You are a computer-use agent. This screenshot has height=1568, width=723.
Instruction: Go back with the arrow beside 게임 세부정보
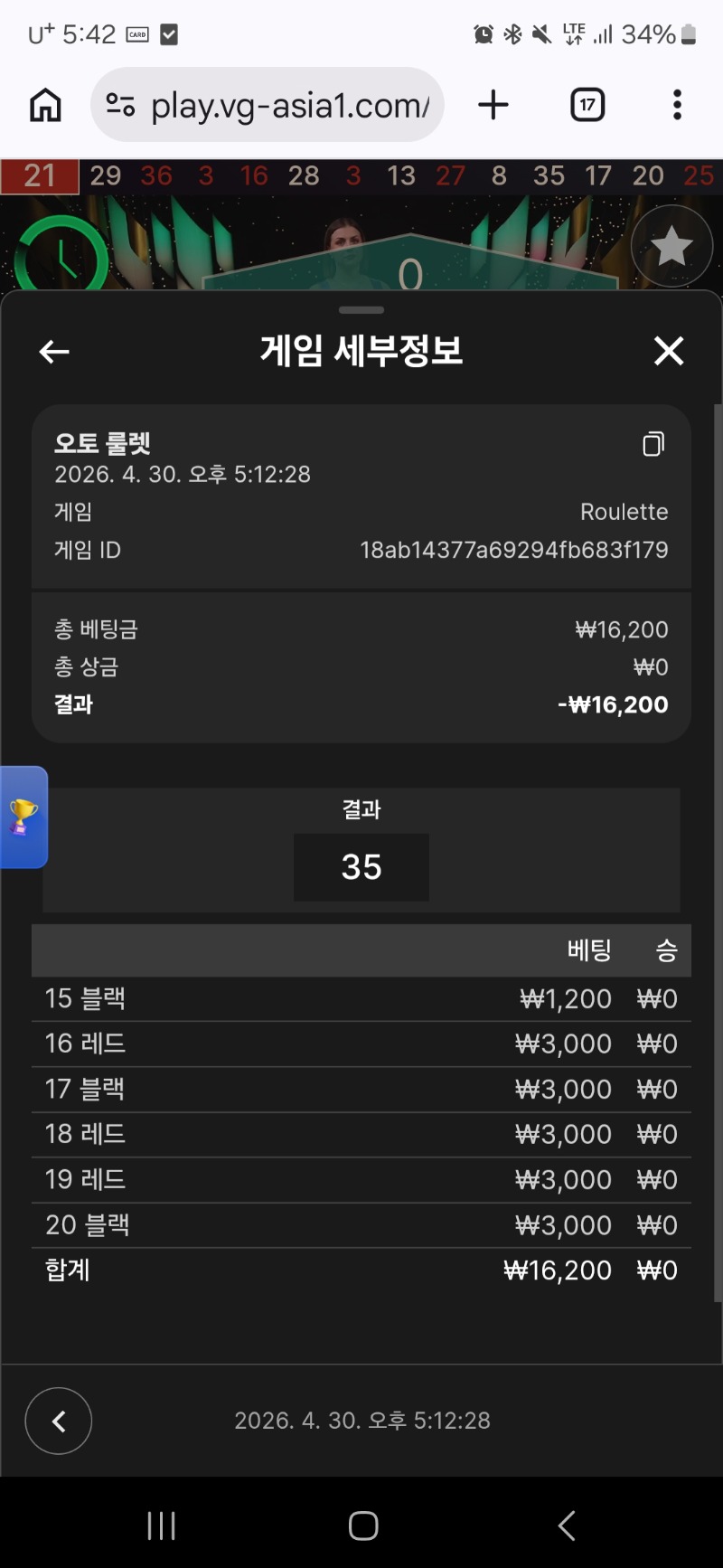click(x=54, y=352)
